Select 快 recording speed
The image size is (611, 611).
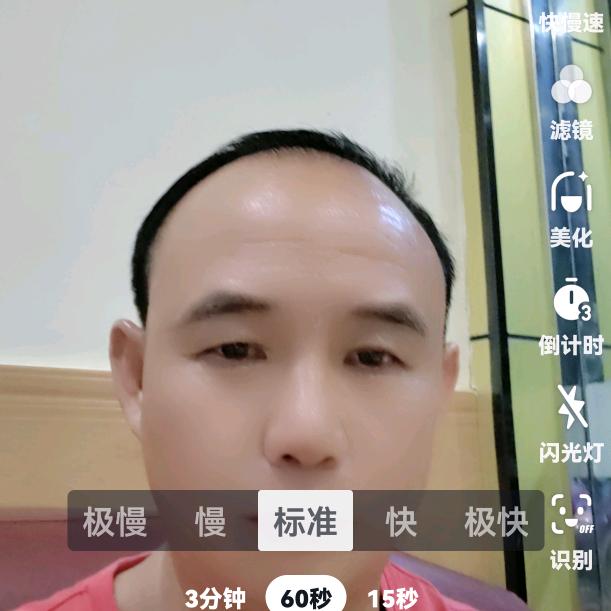(x=401, y=521)
